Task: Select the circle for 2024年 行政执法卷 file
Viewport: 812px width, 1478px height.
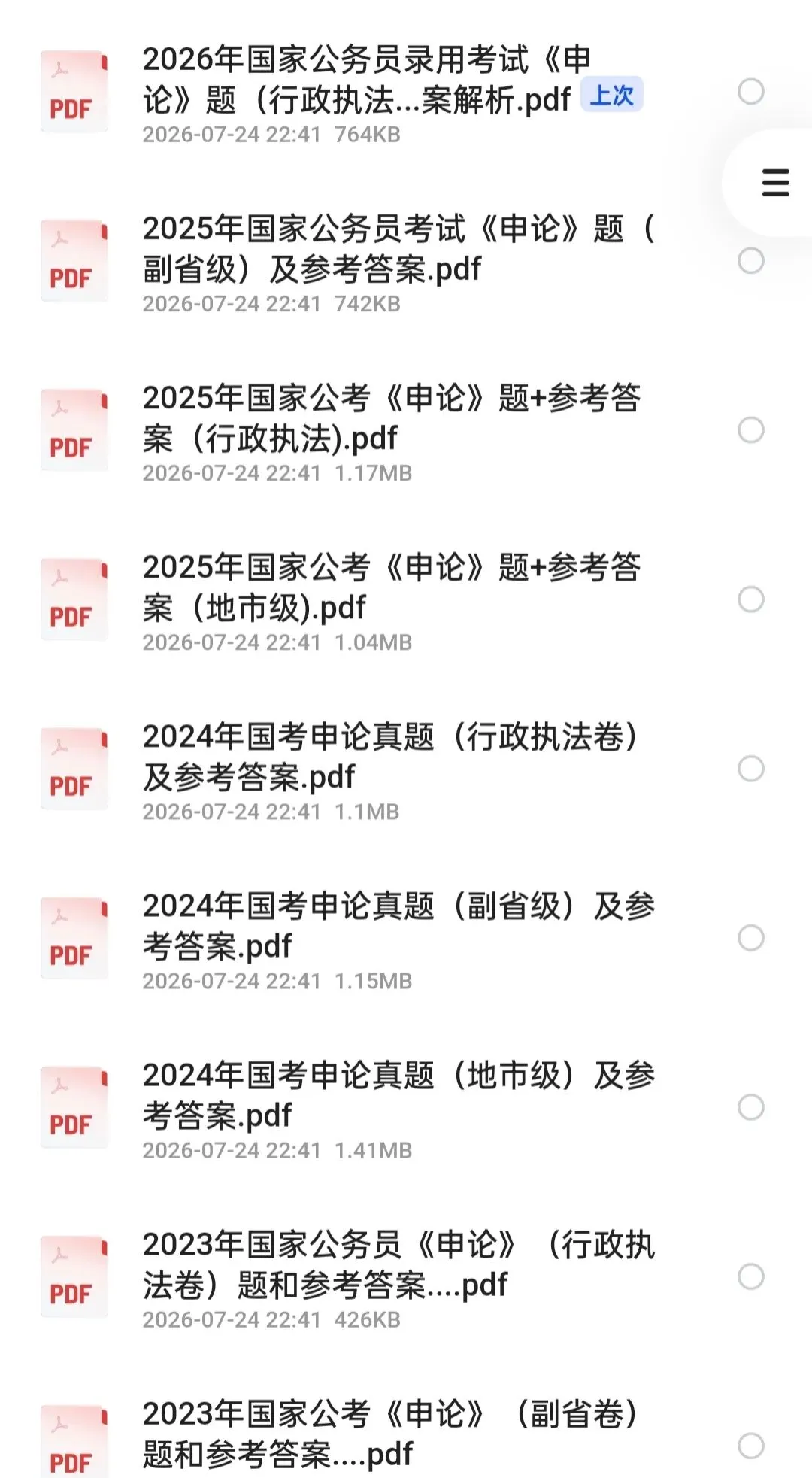Action: pos(750,768)
